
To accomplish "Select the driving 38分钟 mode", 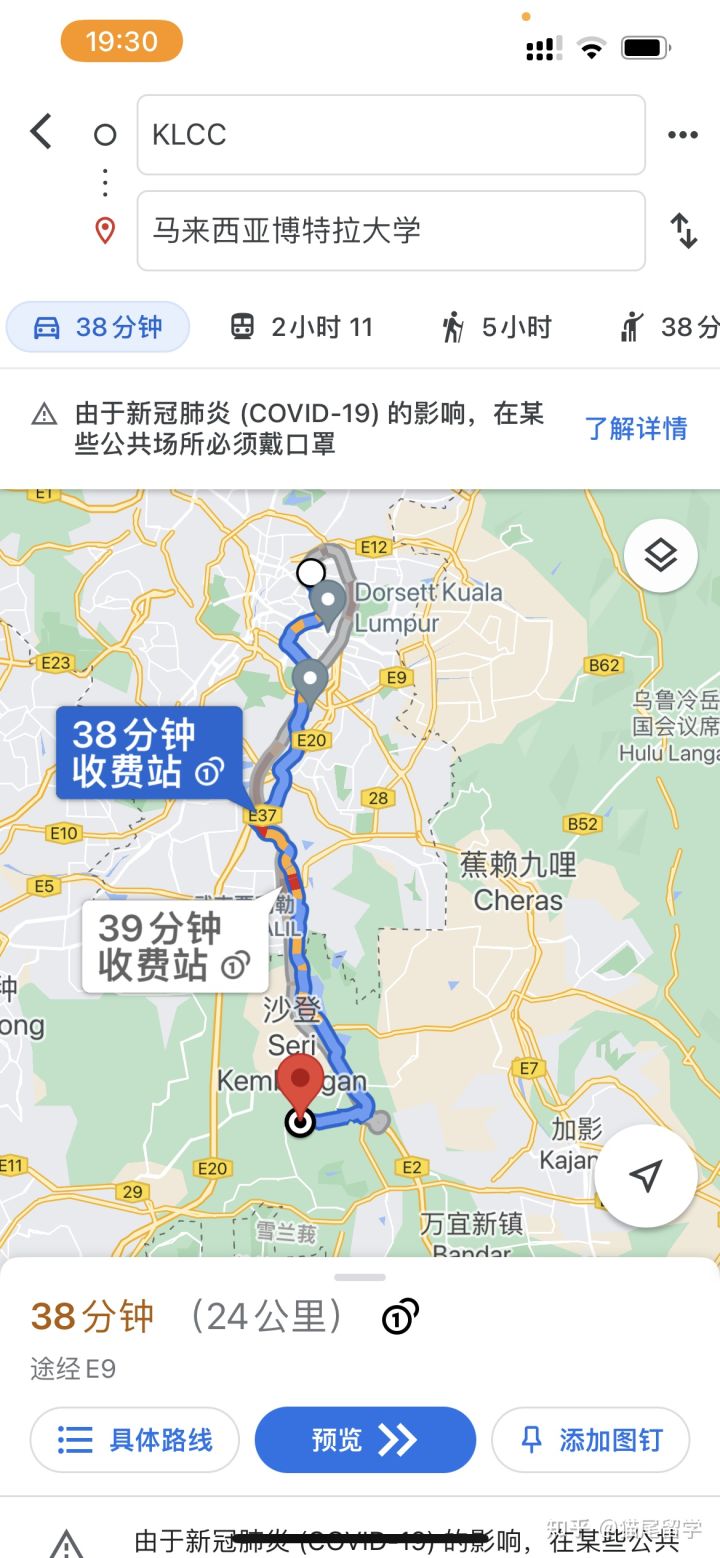I will pyautogui.click(x=98, y=327).
